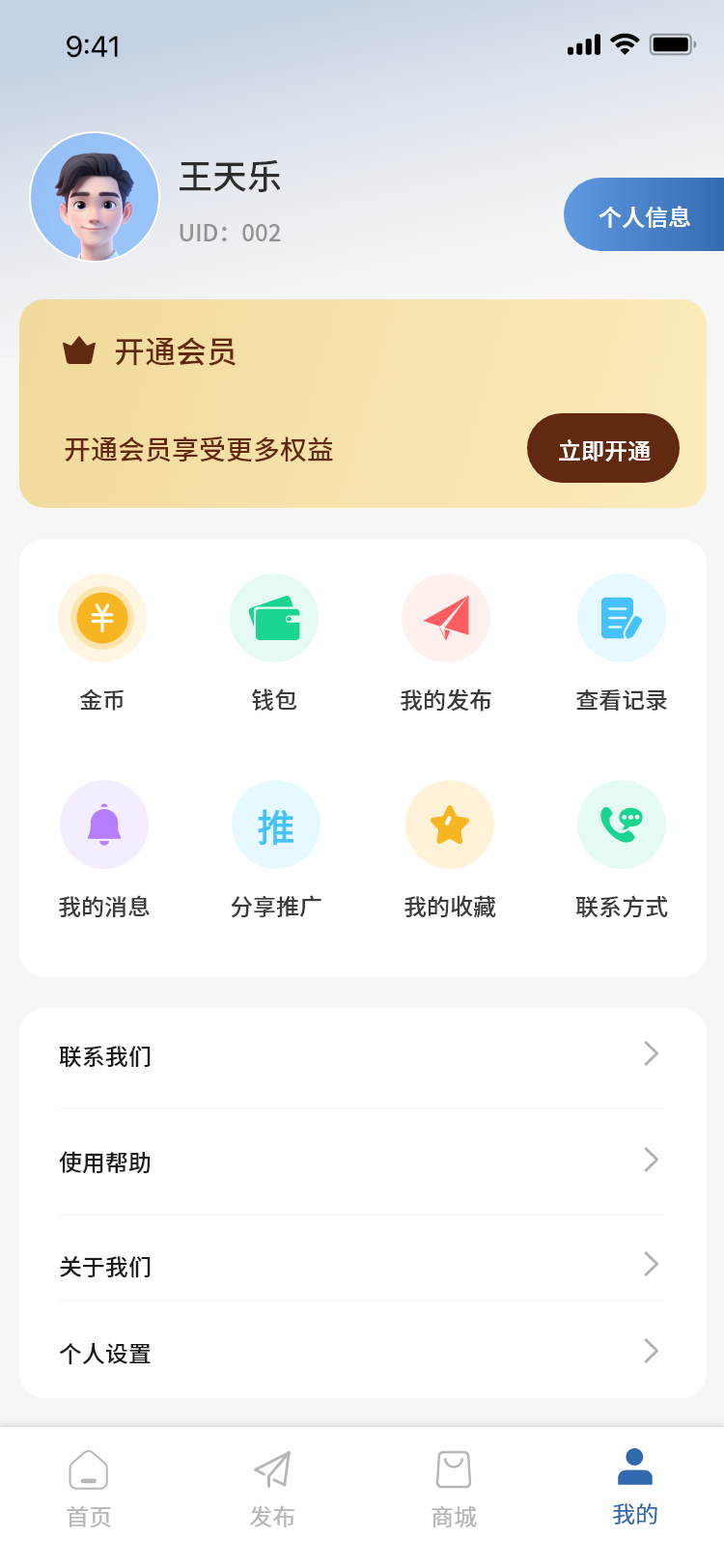Switch to the 首页 tab
This screenshot has height=1568, width=724.
point(89,1489)
